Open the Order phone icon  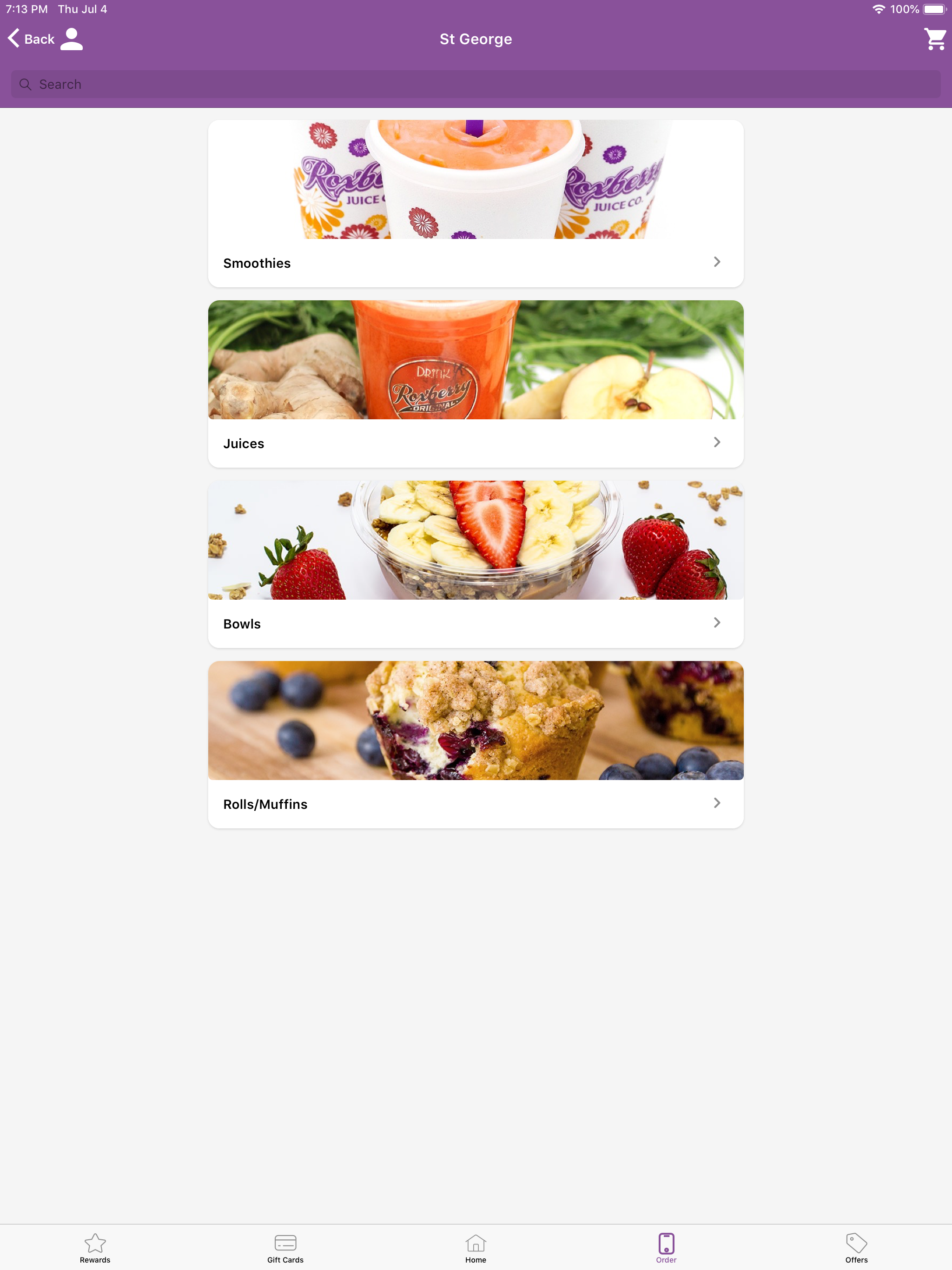tap(666, 1241)
